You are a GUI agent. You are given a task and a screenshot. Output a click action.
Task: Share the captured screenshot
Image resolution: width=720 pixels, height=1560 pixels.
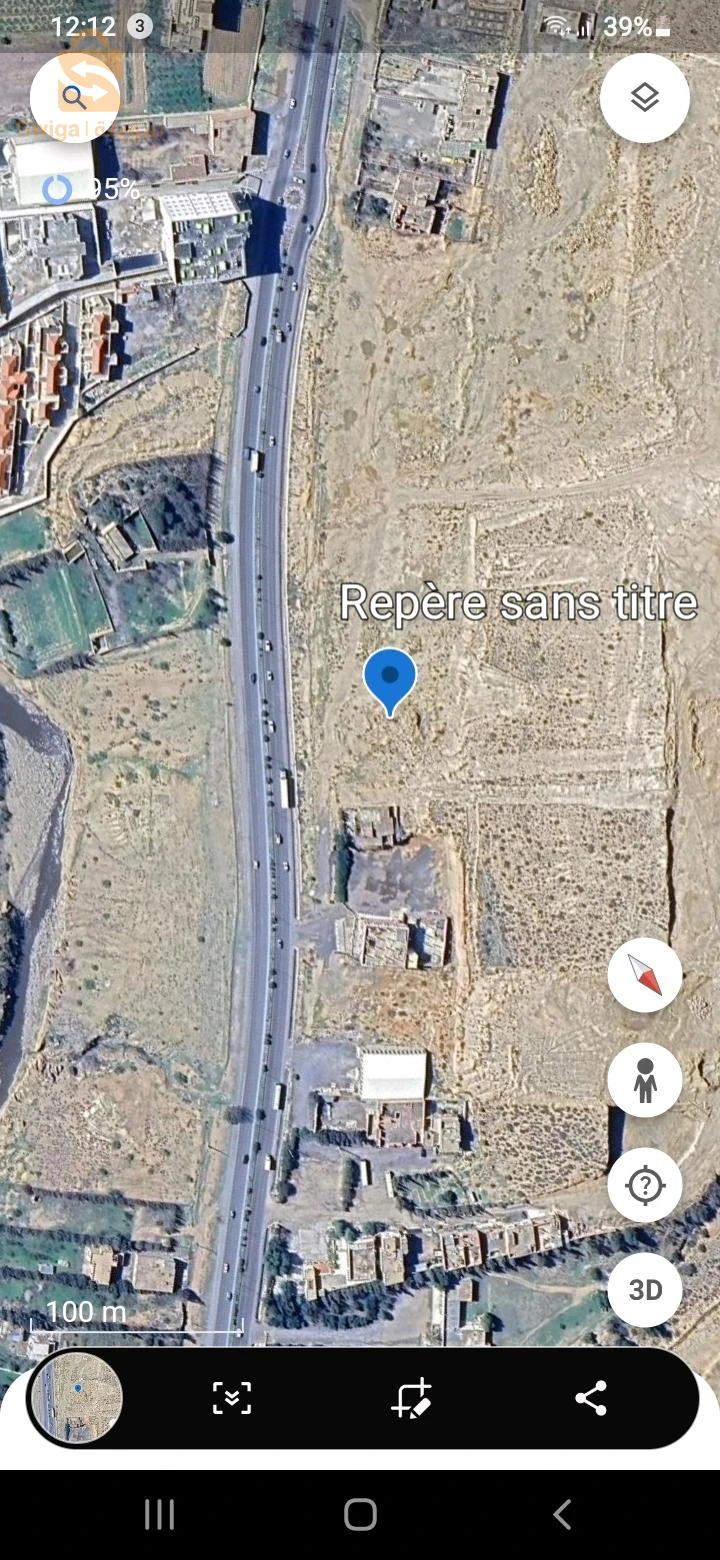click(591, 1398)
